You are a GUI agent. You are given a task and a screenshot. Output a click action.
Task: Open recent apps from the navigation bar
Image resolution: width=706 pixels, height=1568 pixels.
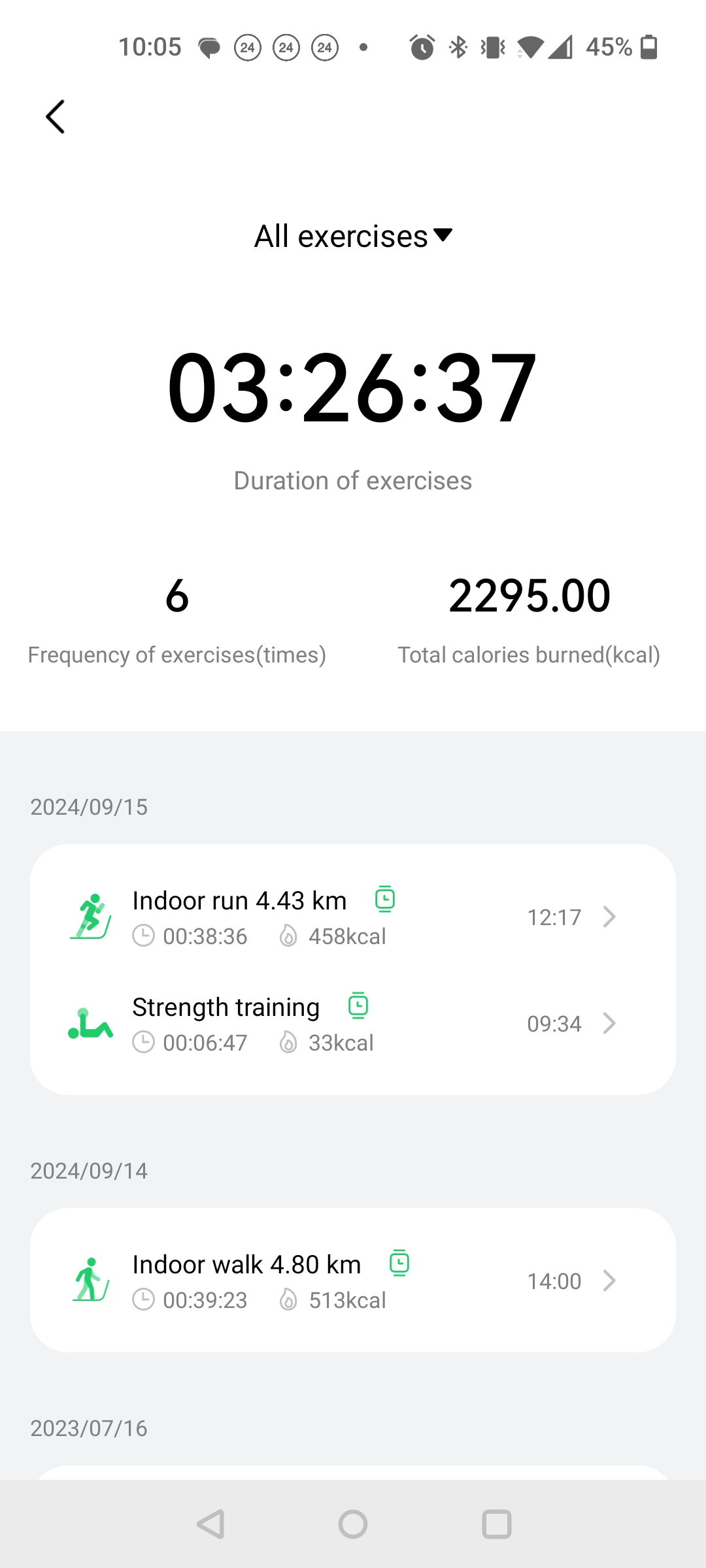(x=497, y=1524)
